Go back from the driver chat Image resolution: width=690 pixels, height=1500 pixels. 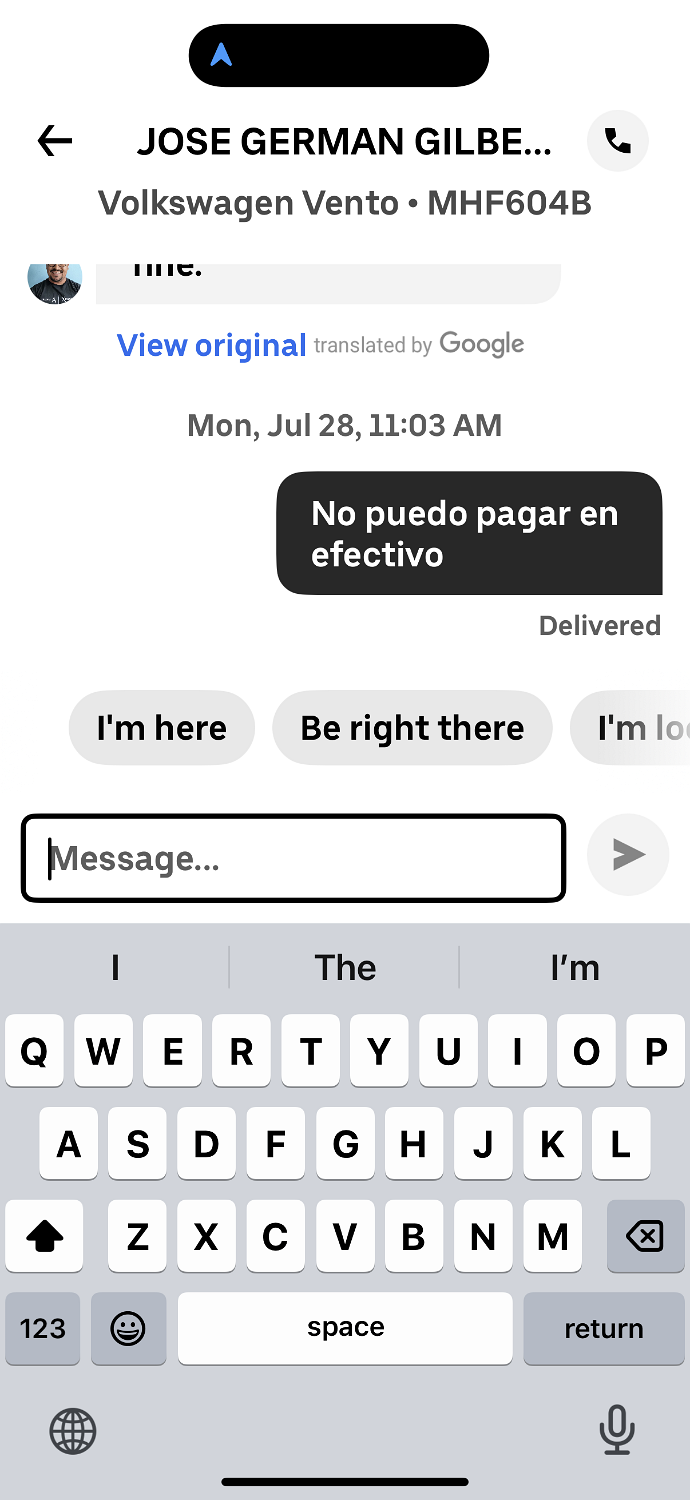[x=55, y=141]
